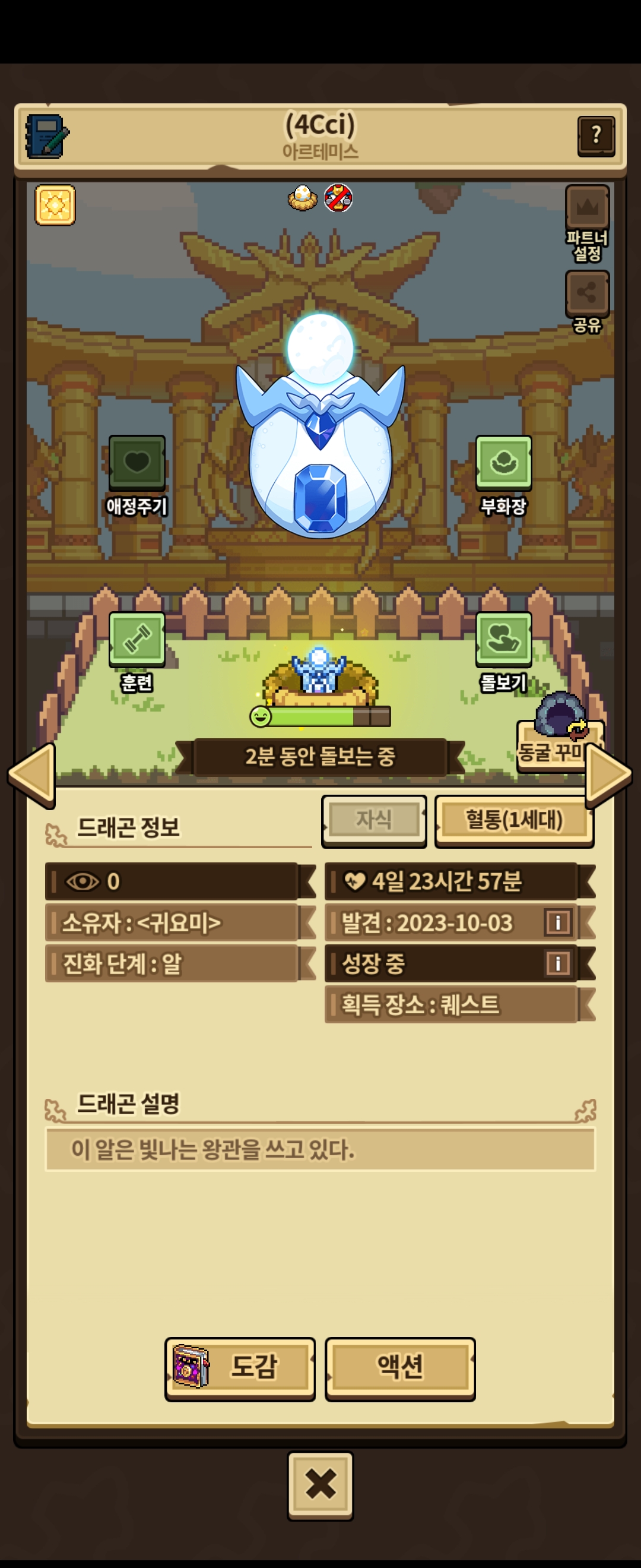Start 훈련 training

[137, 639]
